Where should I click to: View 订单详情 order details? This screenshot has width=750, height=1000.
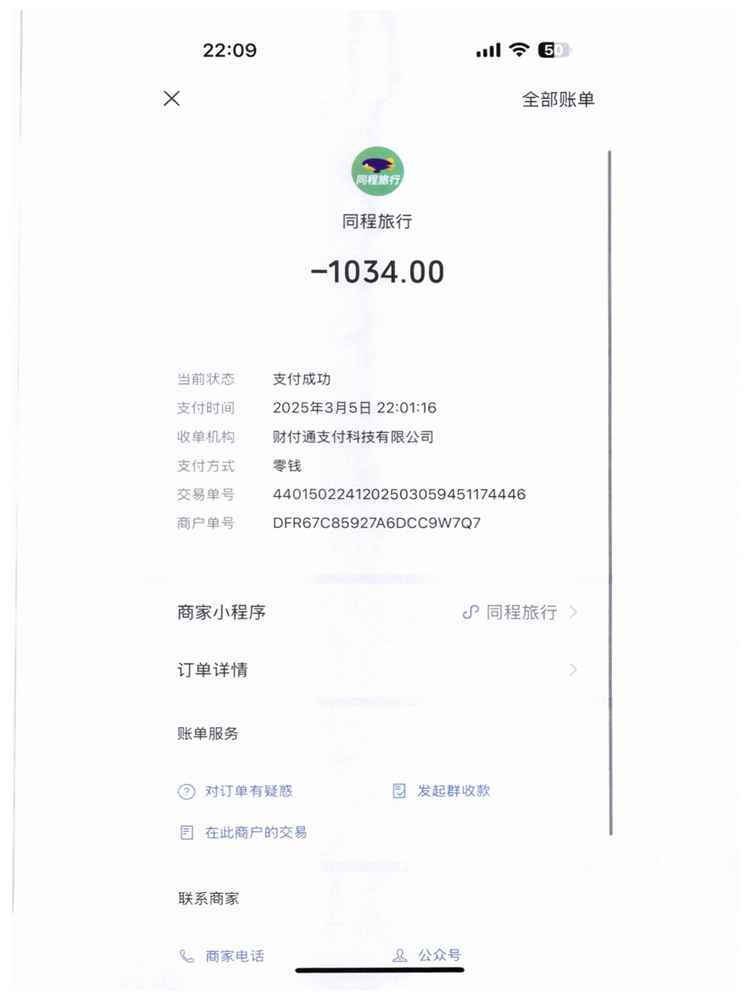click(376, 670)
